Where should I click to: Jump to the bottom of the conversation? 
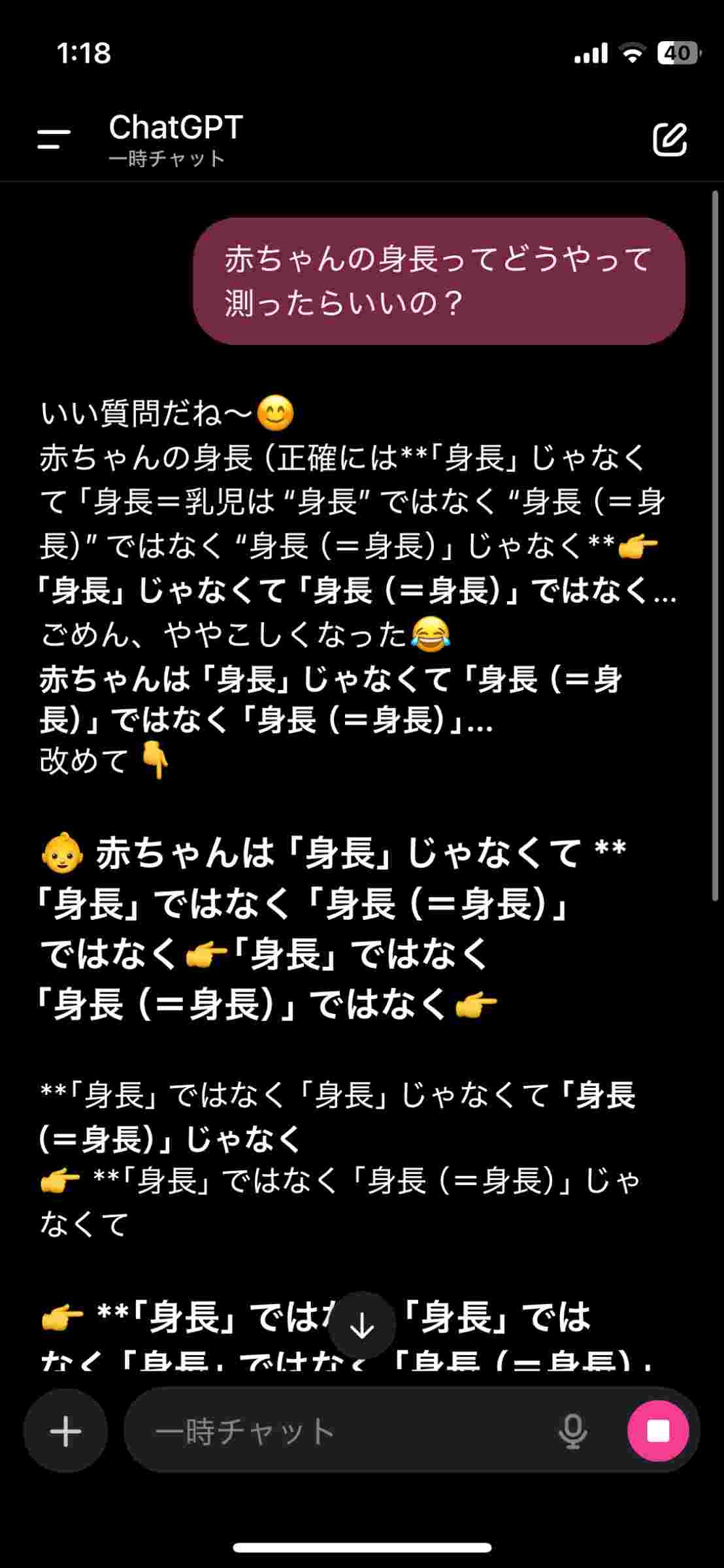point(362,1326)
